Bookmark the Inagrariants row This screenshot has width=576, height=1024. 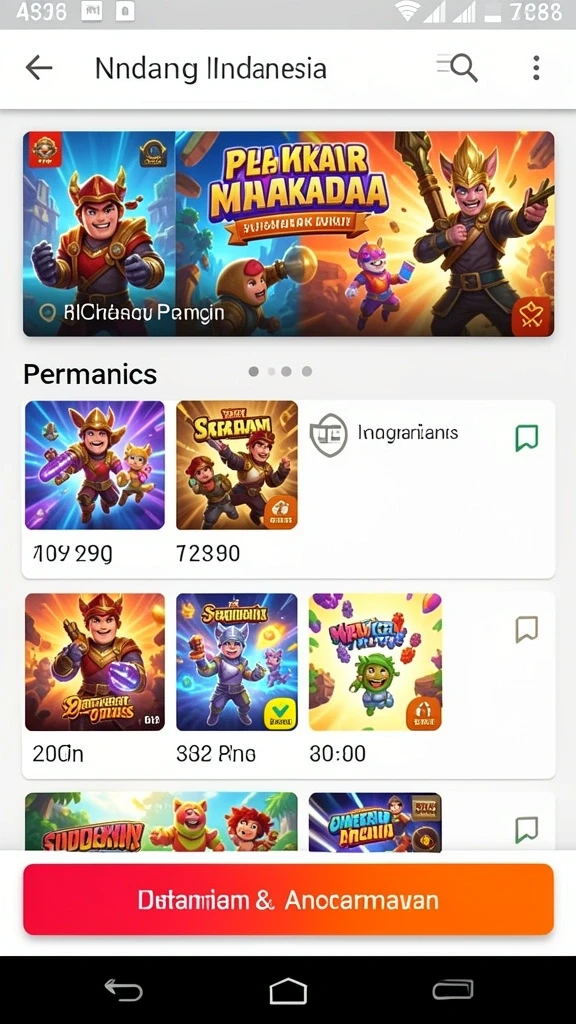[x=526, y=438]
